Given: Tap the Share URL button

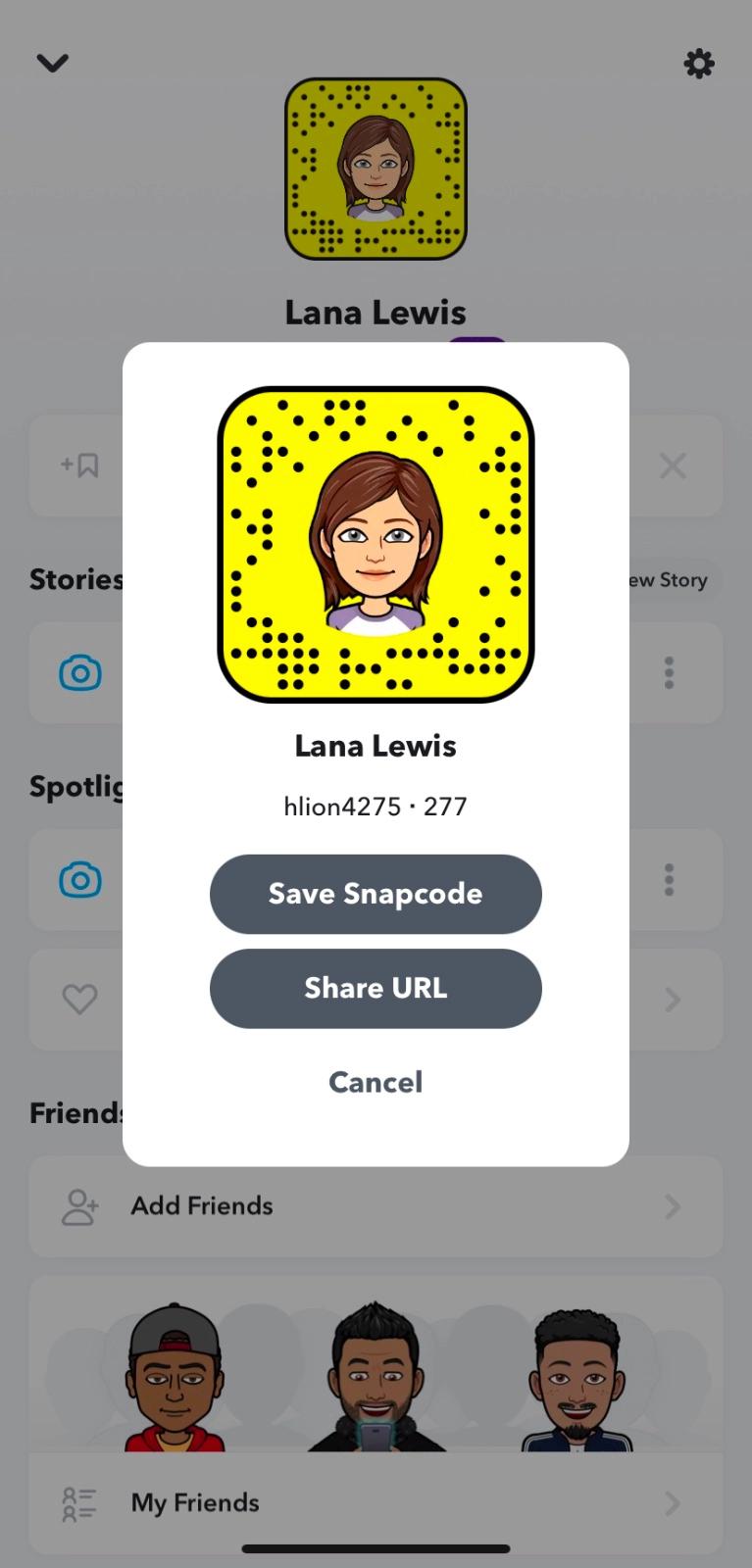Looking at the screenshot, I should 376,988.
